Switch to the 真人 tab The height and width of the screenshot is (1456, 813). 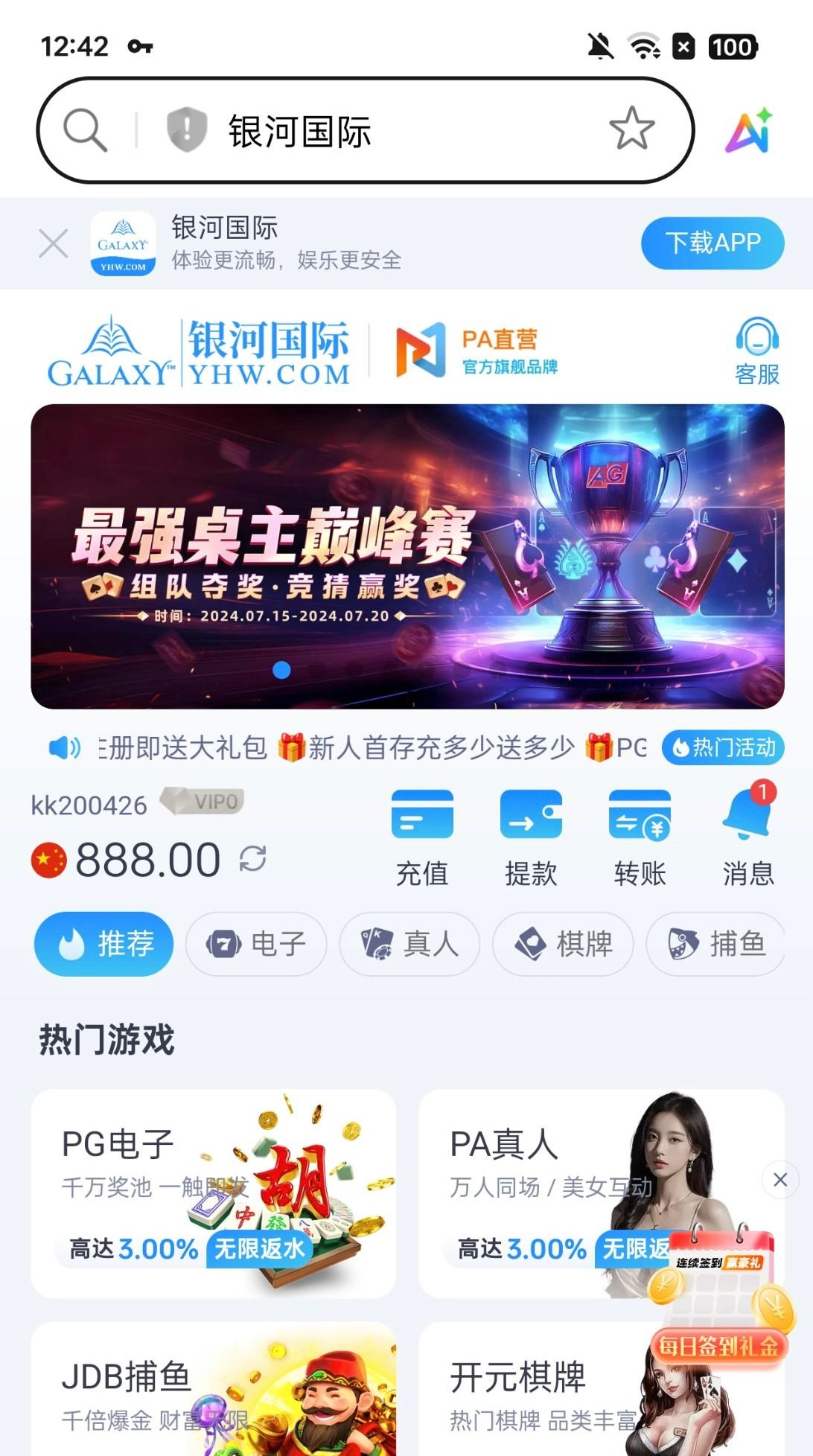pos(409,944)
